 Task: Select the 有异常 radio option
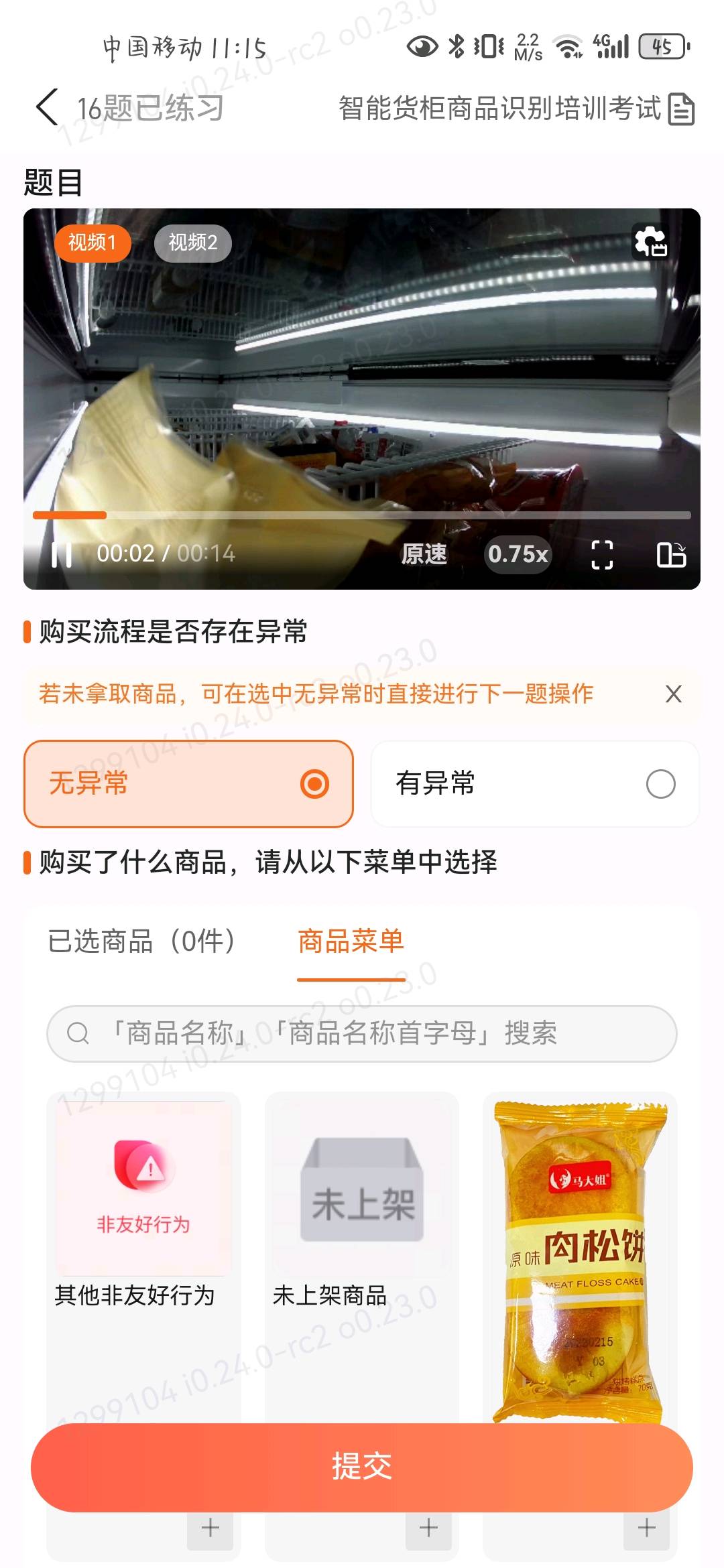(533, 784)
